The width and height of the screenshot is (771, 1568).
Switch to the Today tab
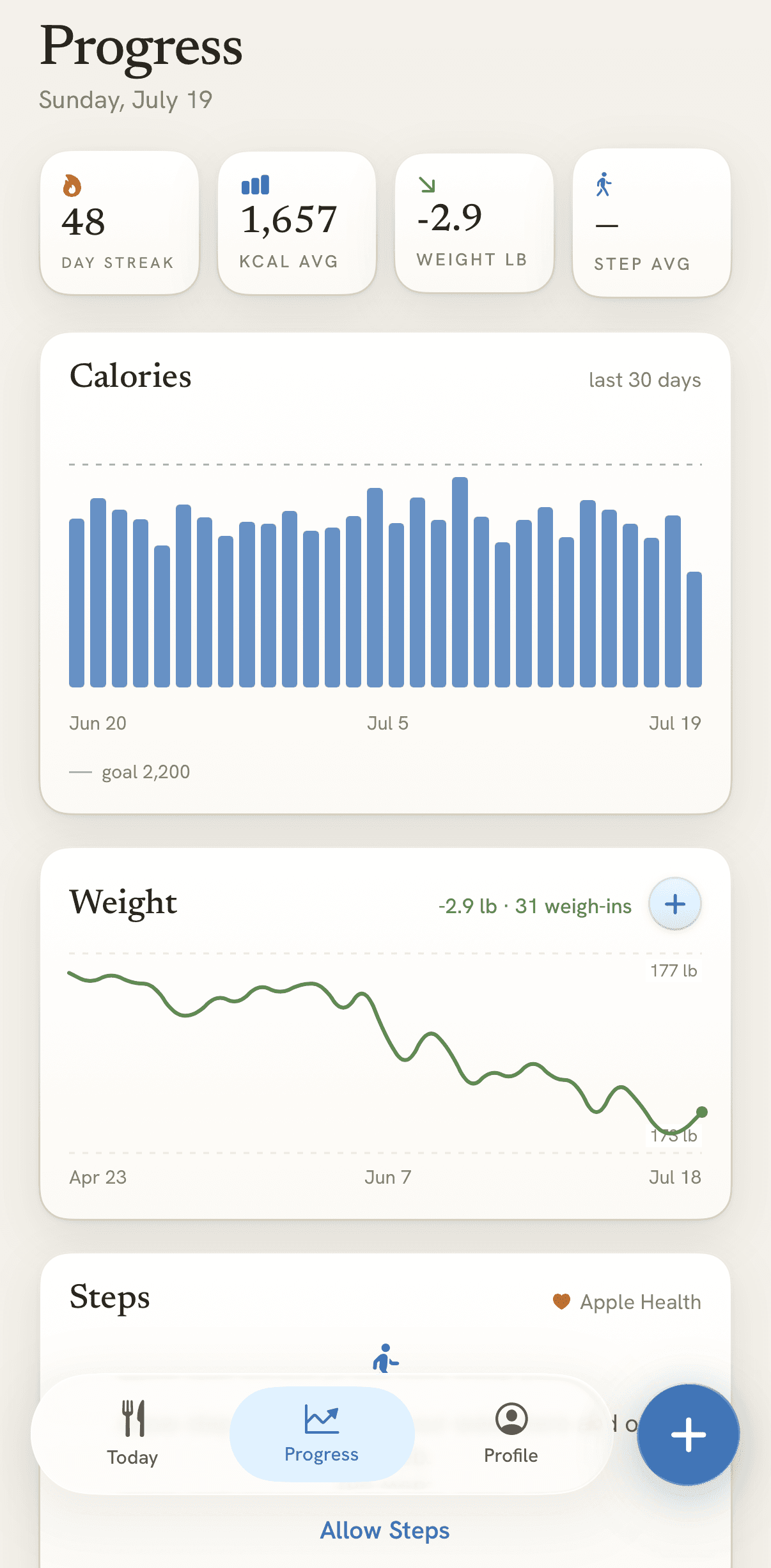(x=132, y=1434)
